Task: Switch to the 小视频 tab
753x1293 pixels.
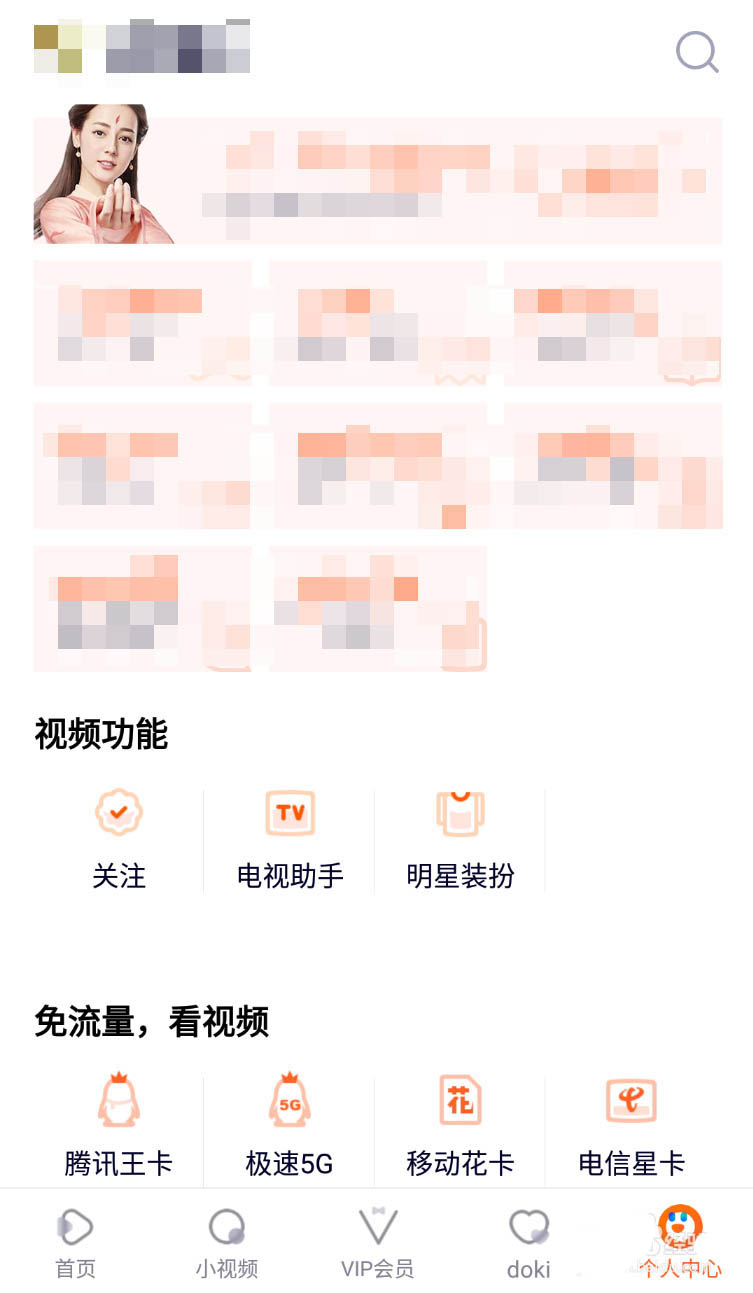Action: (x=227, y=1242)
